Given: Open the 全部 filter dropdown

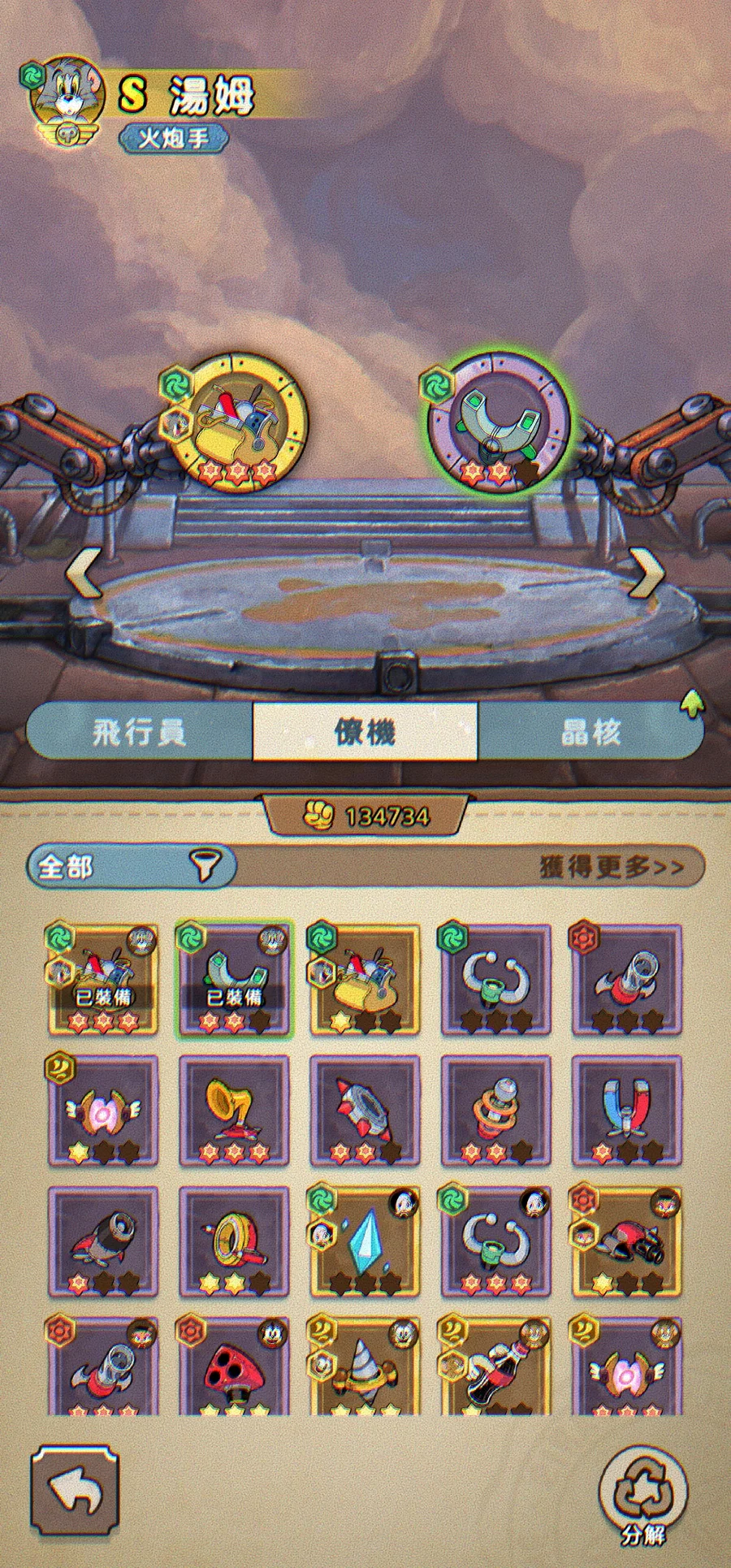Looking at the screenshot, I should [x=130, y=866].
